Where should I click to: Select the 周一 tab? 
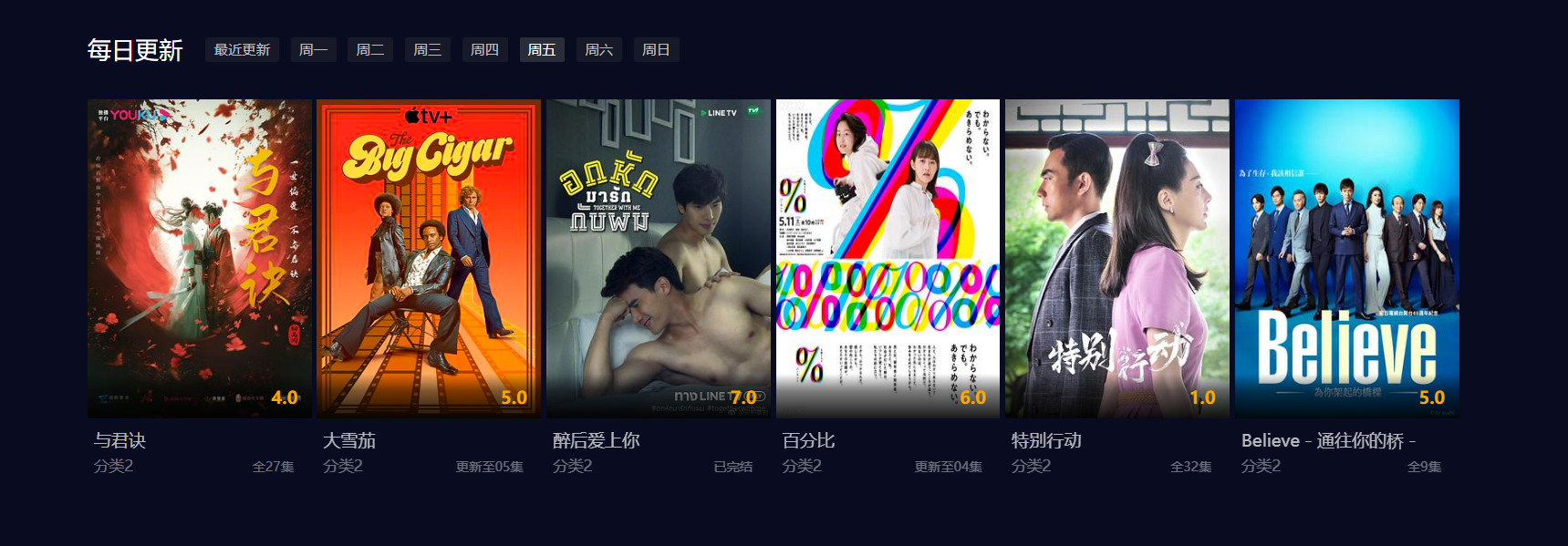313,50
